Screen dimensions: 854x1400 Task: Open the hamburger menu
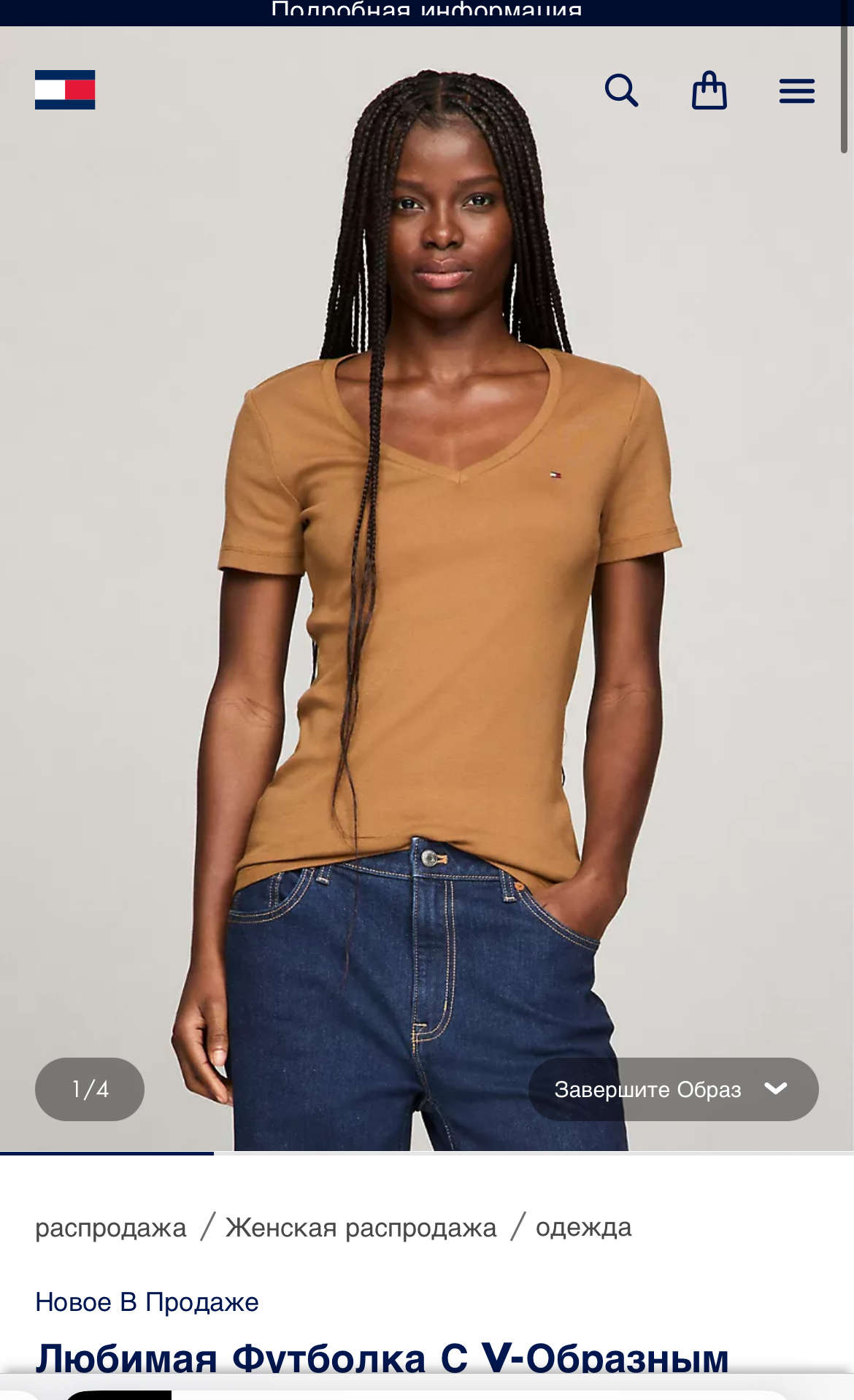(796, 91)
